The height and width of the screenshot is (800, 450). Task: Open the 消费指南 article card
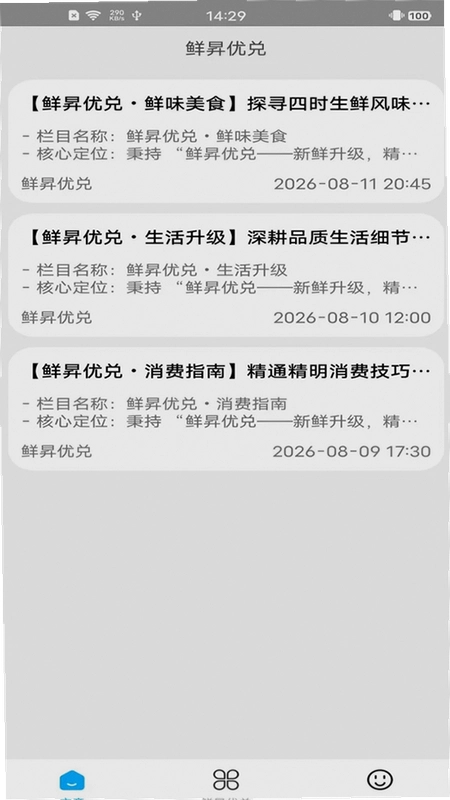(x=226, y=409)
